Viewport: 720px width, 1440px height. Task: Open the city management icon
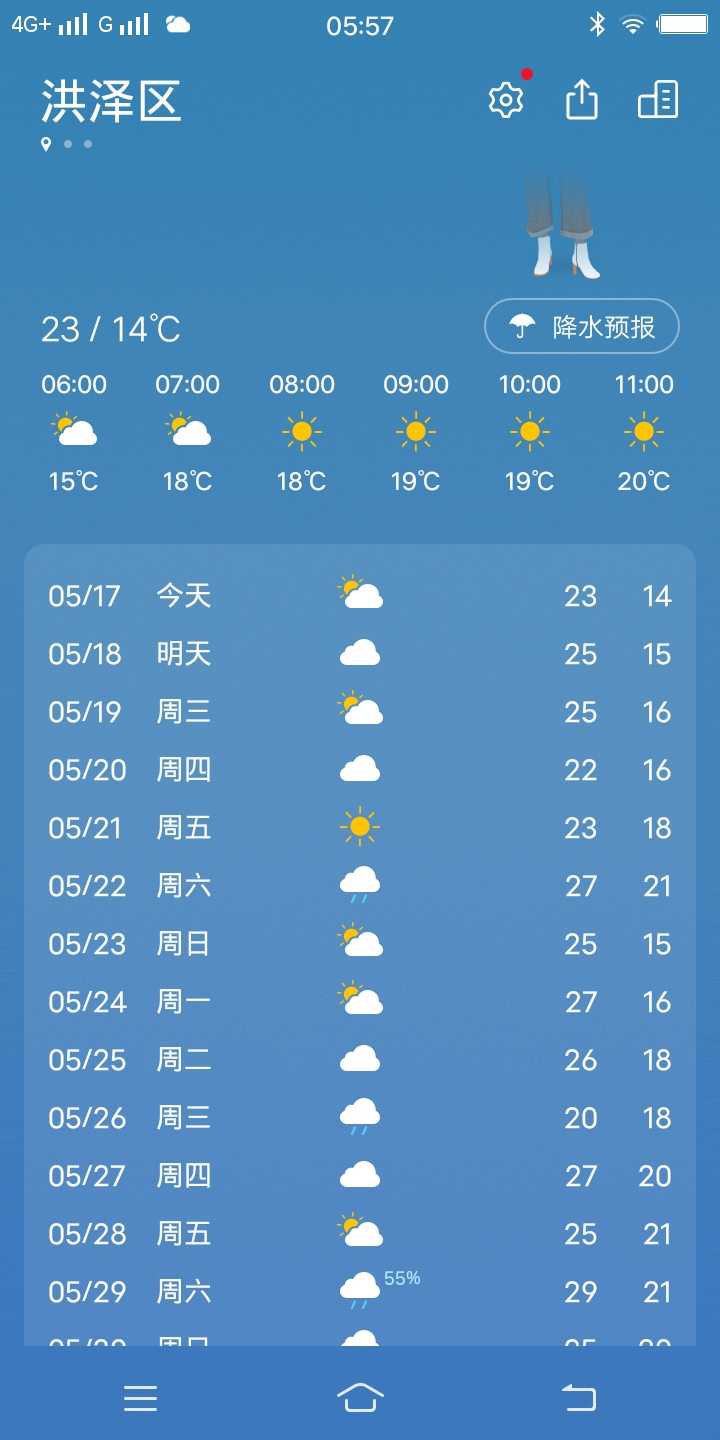(658, 100)
